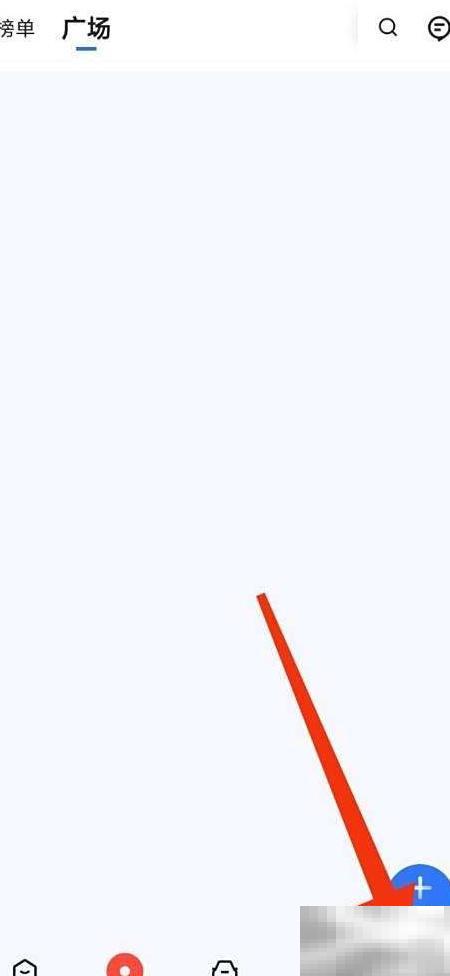Switch to the 榜单 tab

pyautogui.click(x=17, y=29)
